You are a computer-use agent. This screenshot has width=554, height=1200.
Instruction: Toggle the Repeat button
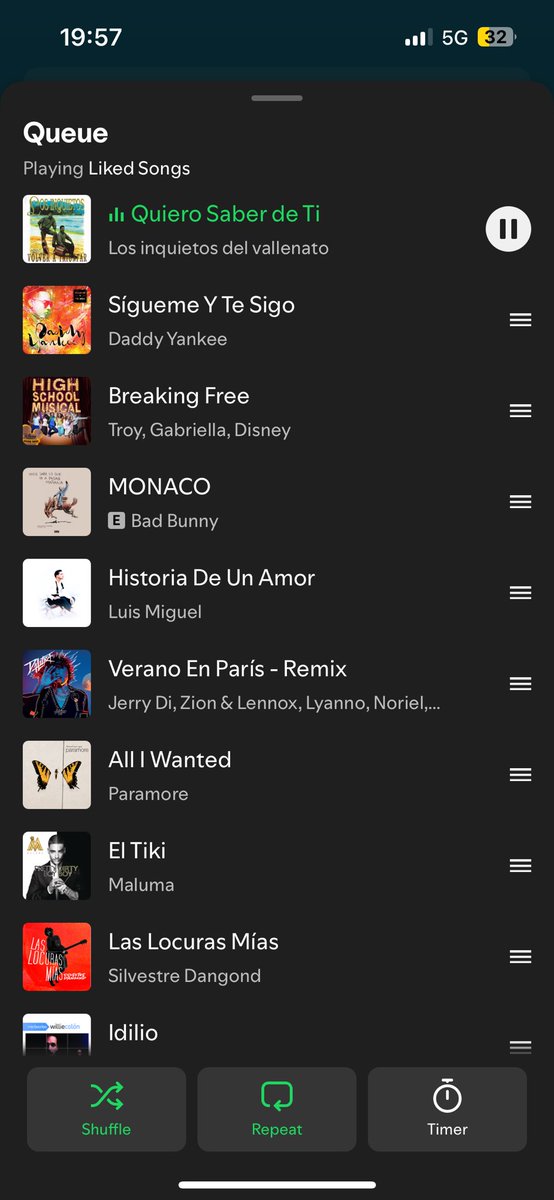coord(277,1109)
